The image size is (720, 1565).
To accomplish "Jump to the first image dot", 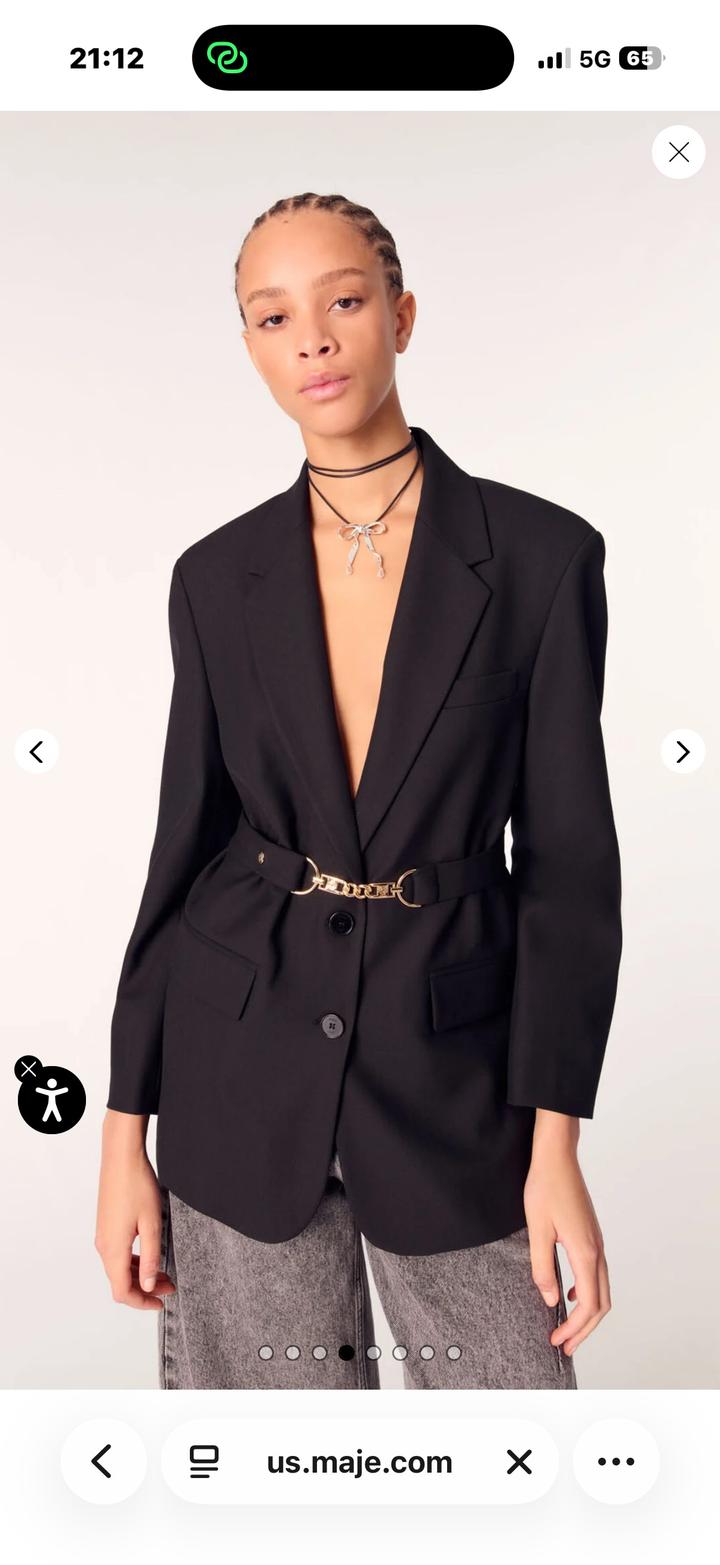I will (x=266, y=1353).
